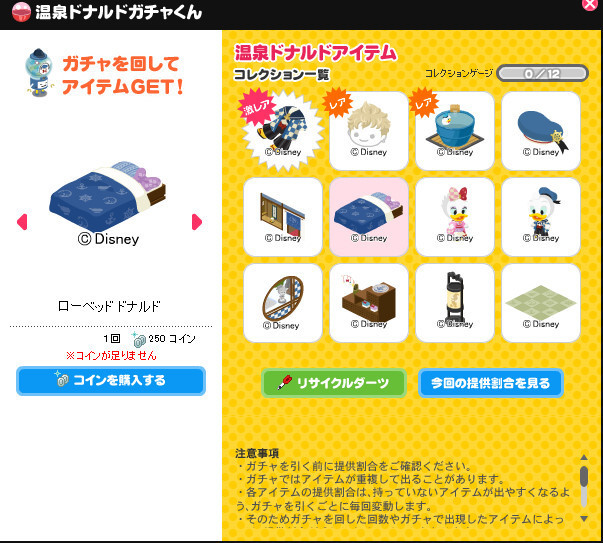Select the Donald Duck doll tile
The height and width of the screenshot is (543, 603).
[541, 216]
